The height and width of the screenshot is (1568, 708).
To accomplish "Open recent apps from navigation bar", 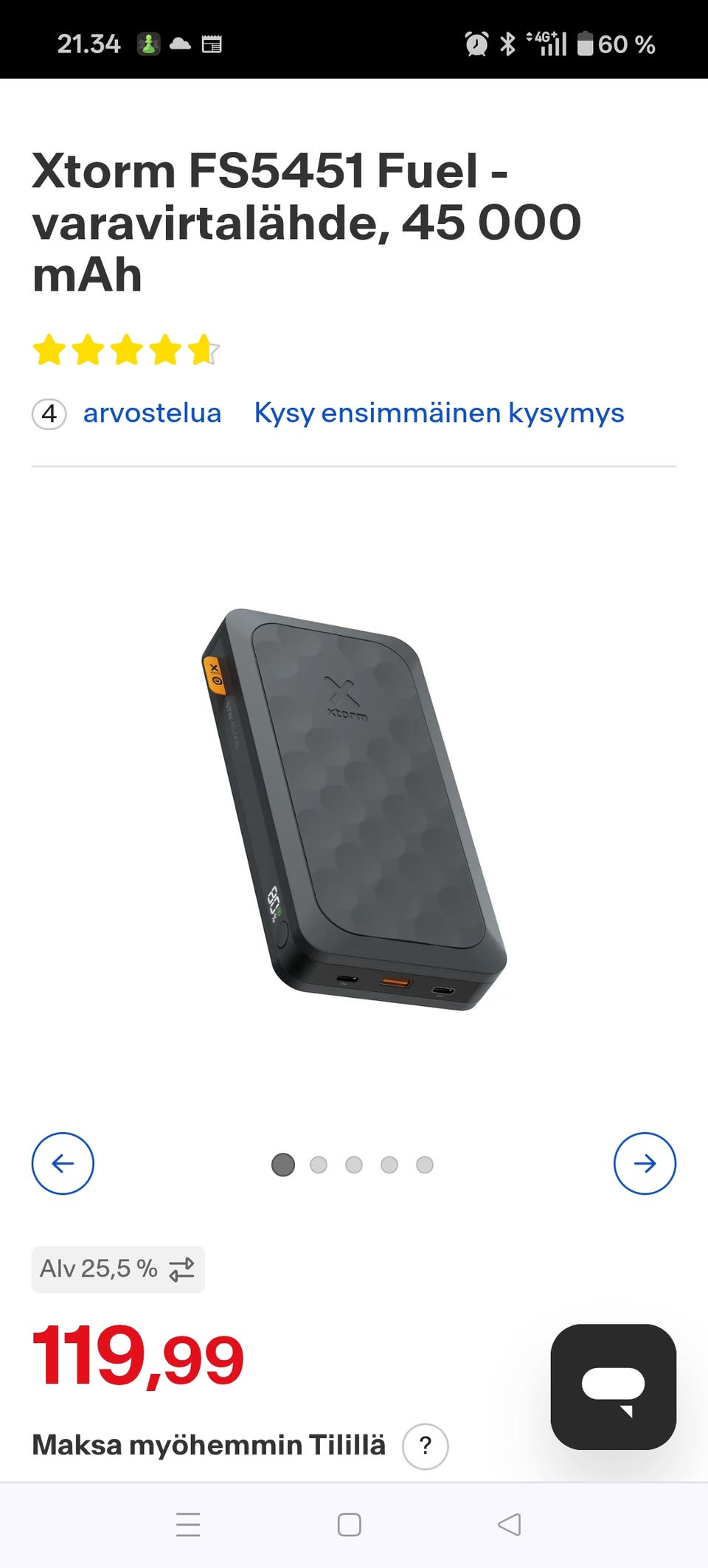I will pyautogui.click(x=188, y=1524).
